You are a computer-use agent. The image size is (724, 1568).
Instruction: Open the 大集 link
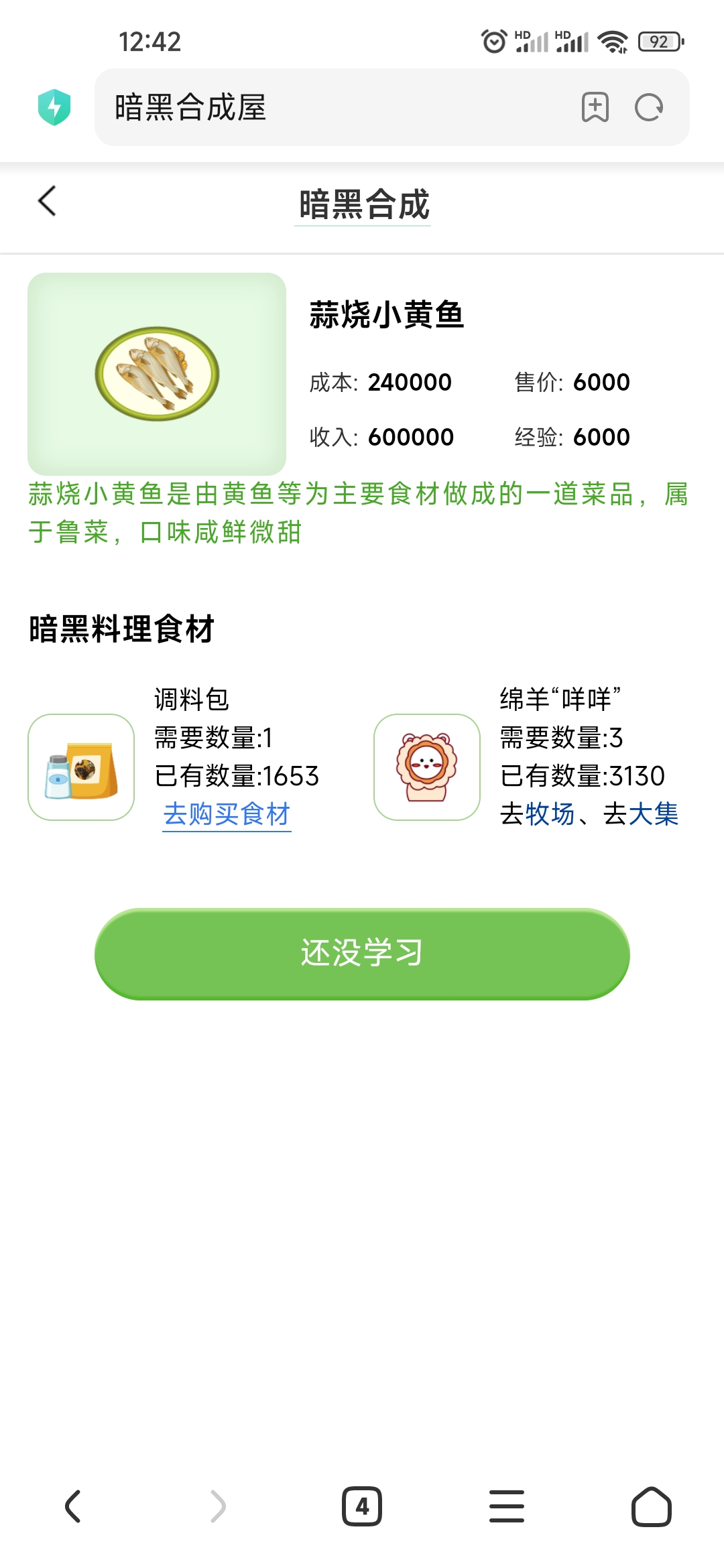(654, 815)
